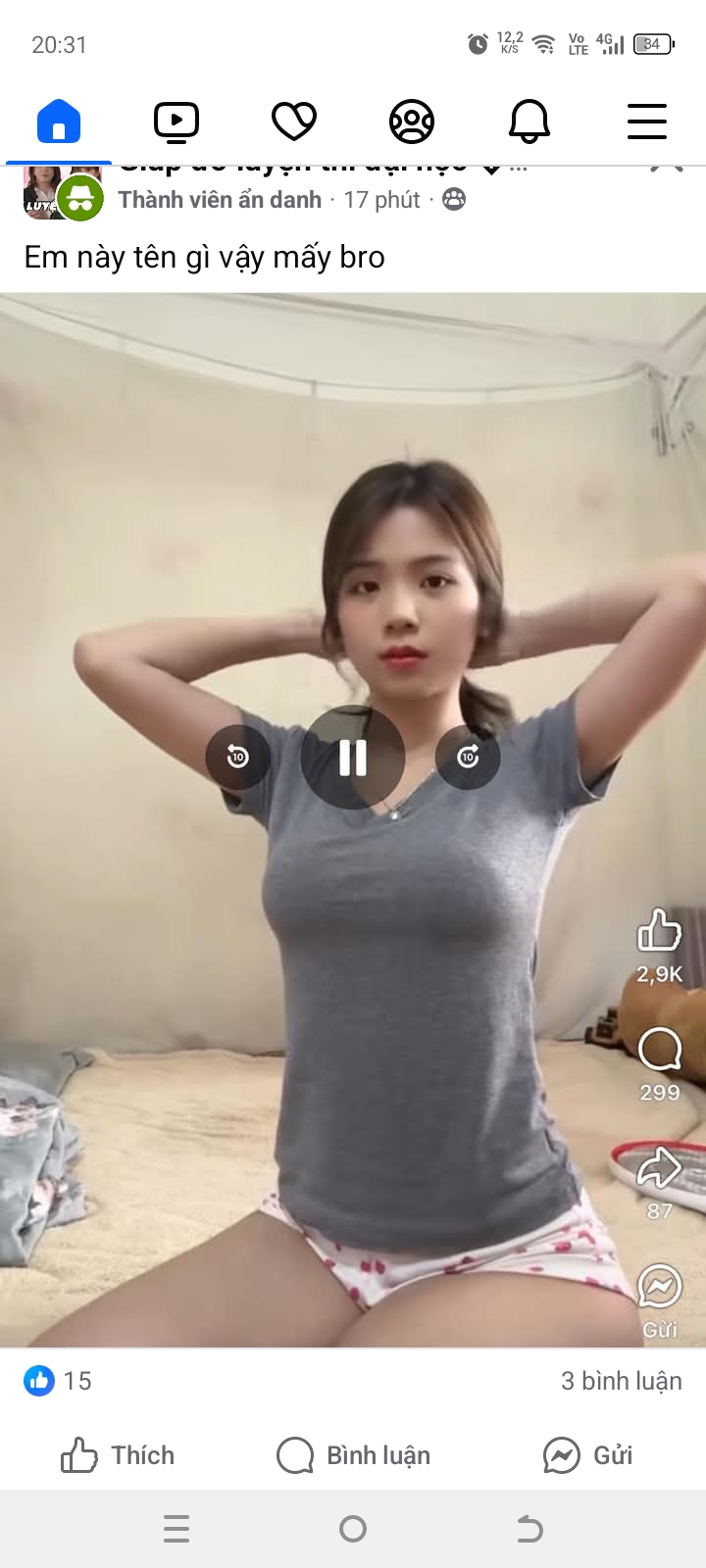Dismiss the post with X icon
This screenshot has width=706, height=1568.
click(667, 169)
